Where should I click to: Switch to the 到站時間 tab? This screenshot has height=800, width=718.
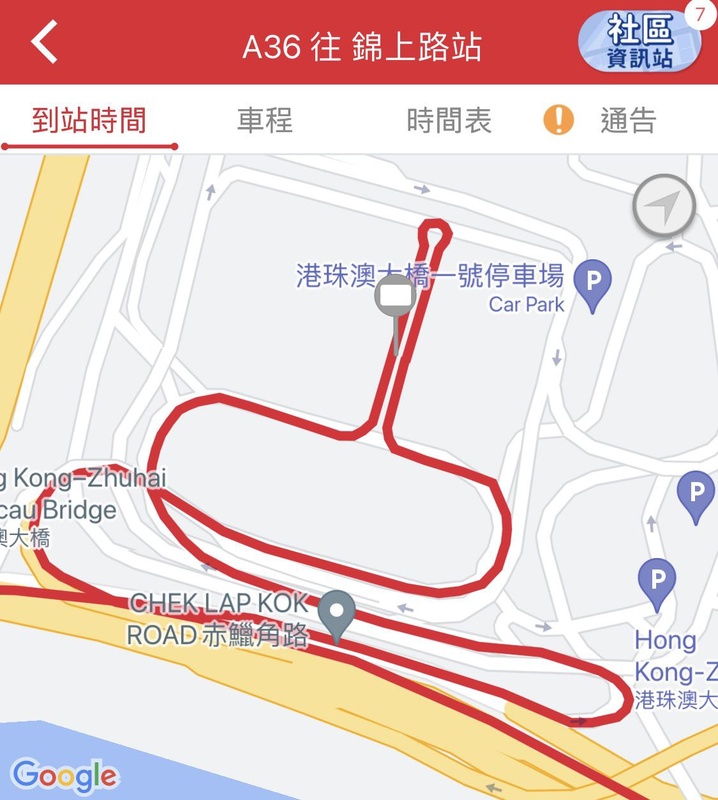pyautogui.click(x=89, y=122)
